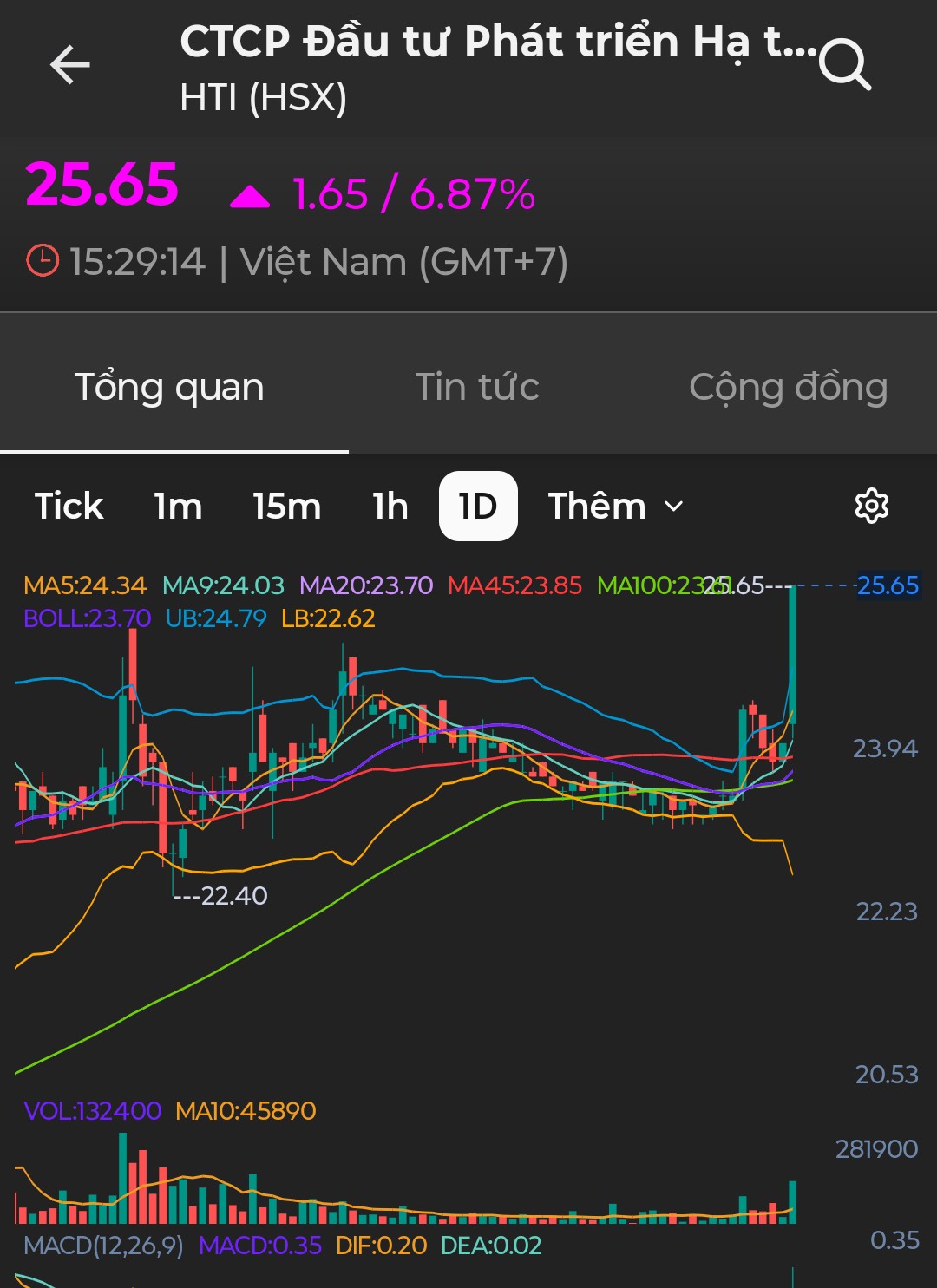Open the Cộng đồng tab

pyautogui.click(x=788, y=387)
